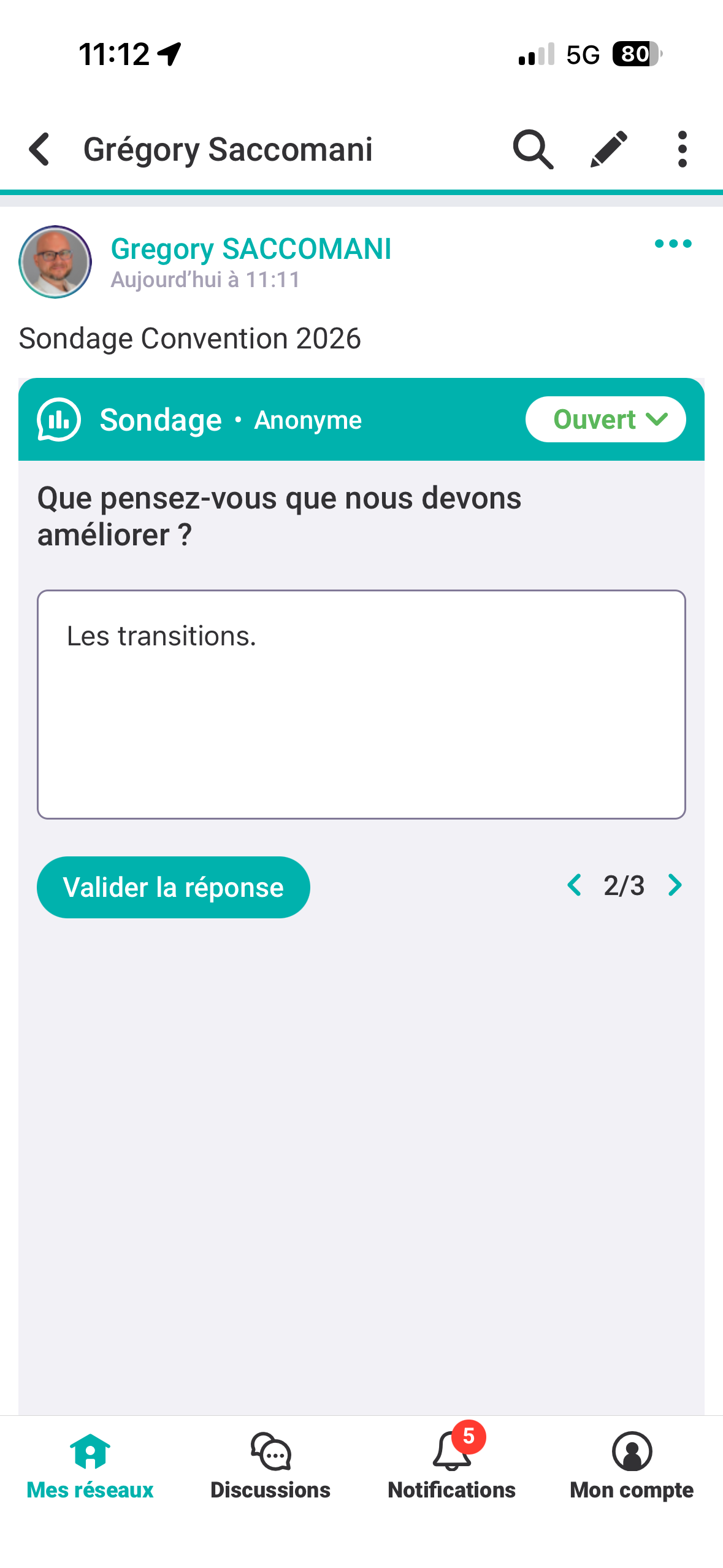The height and width of the screenshot is (1568, 723).
Task: Tap Gregory SACCOMANI author name
Action: 251,249
